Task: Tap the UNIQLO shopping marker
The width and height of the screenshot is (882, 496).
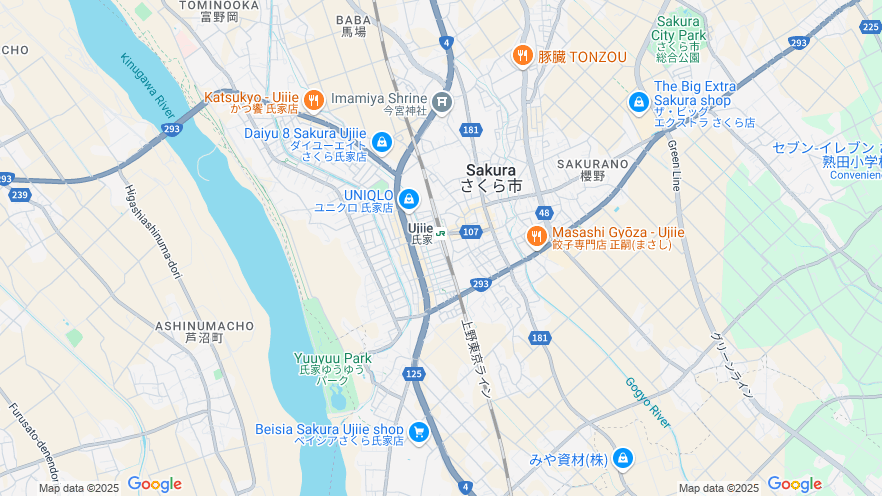Action: [x=408, y=199]
